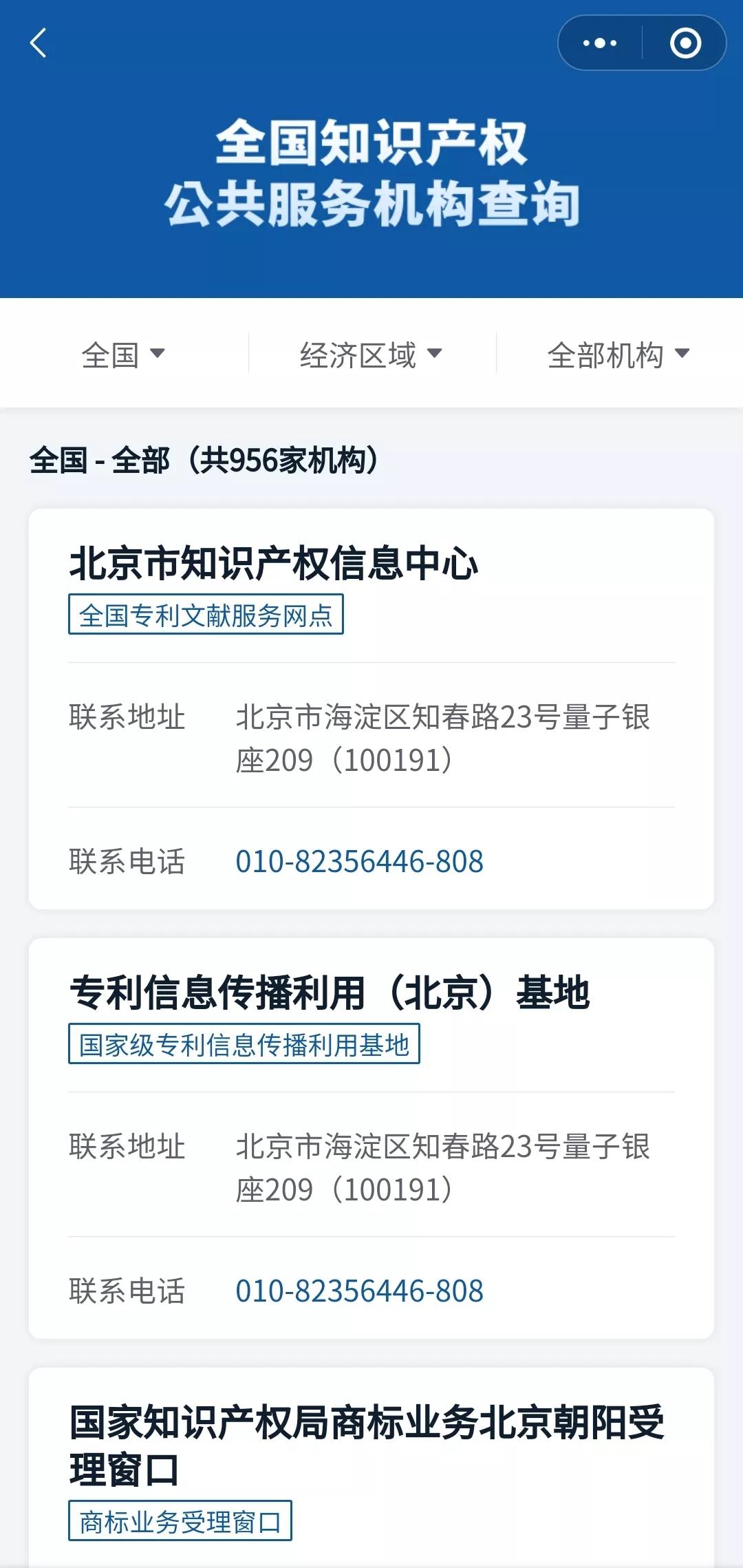
Task: Click the 联系地址 for 北京市知识产权信息中心
Action: click(126, 716)
